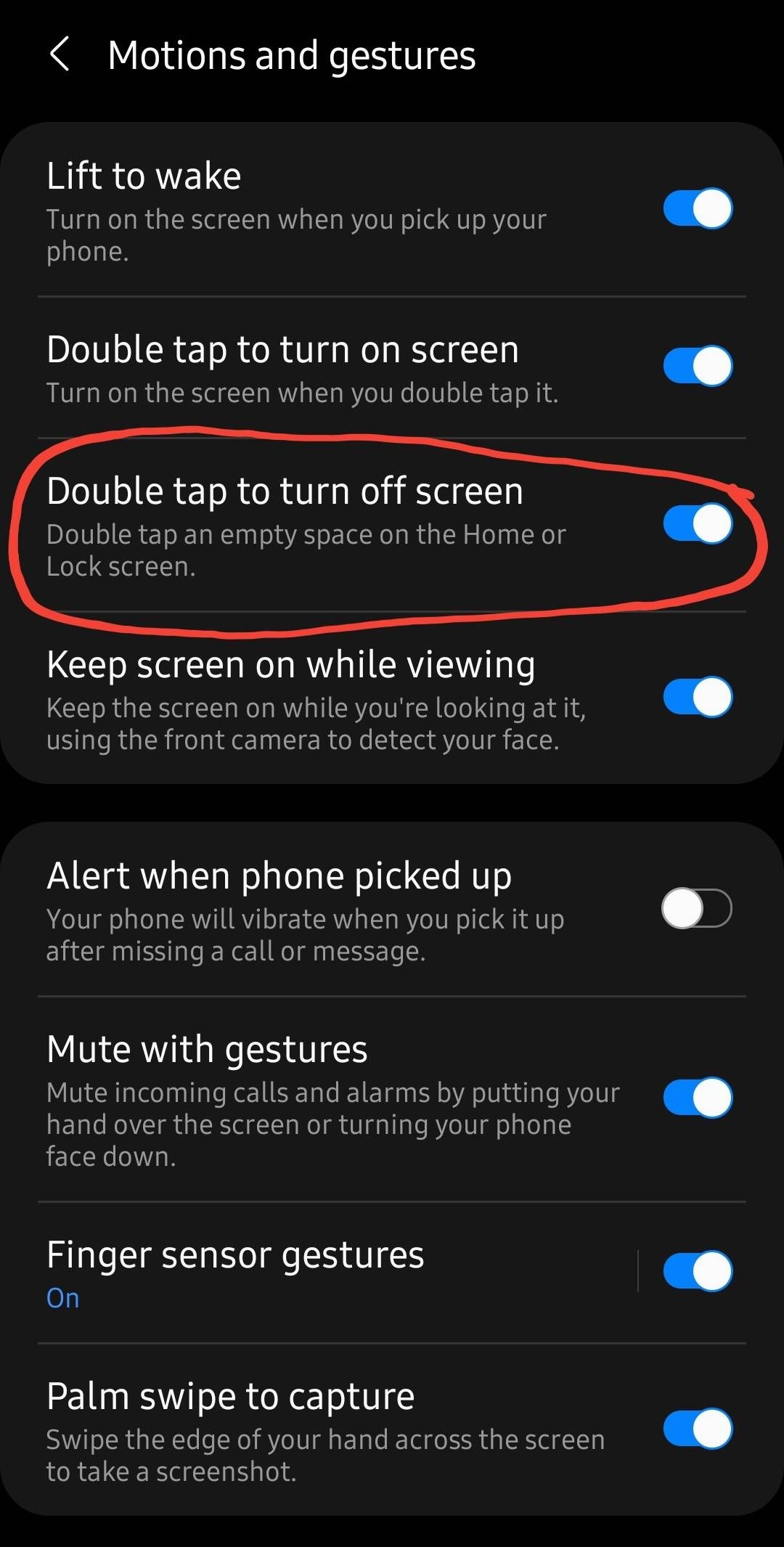Disable Palm swipe to capture
Screen dimensions: 784x1547
[x=697, y=1429]
